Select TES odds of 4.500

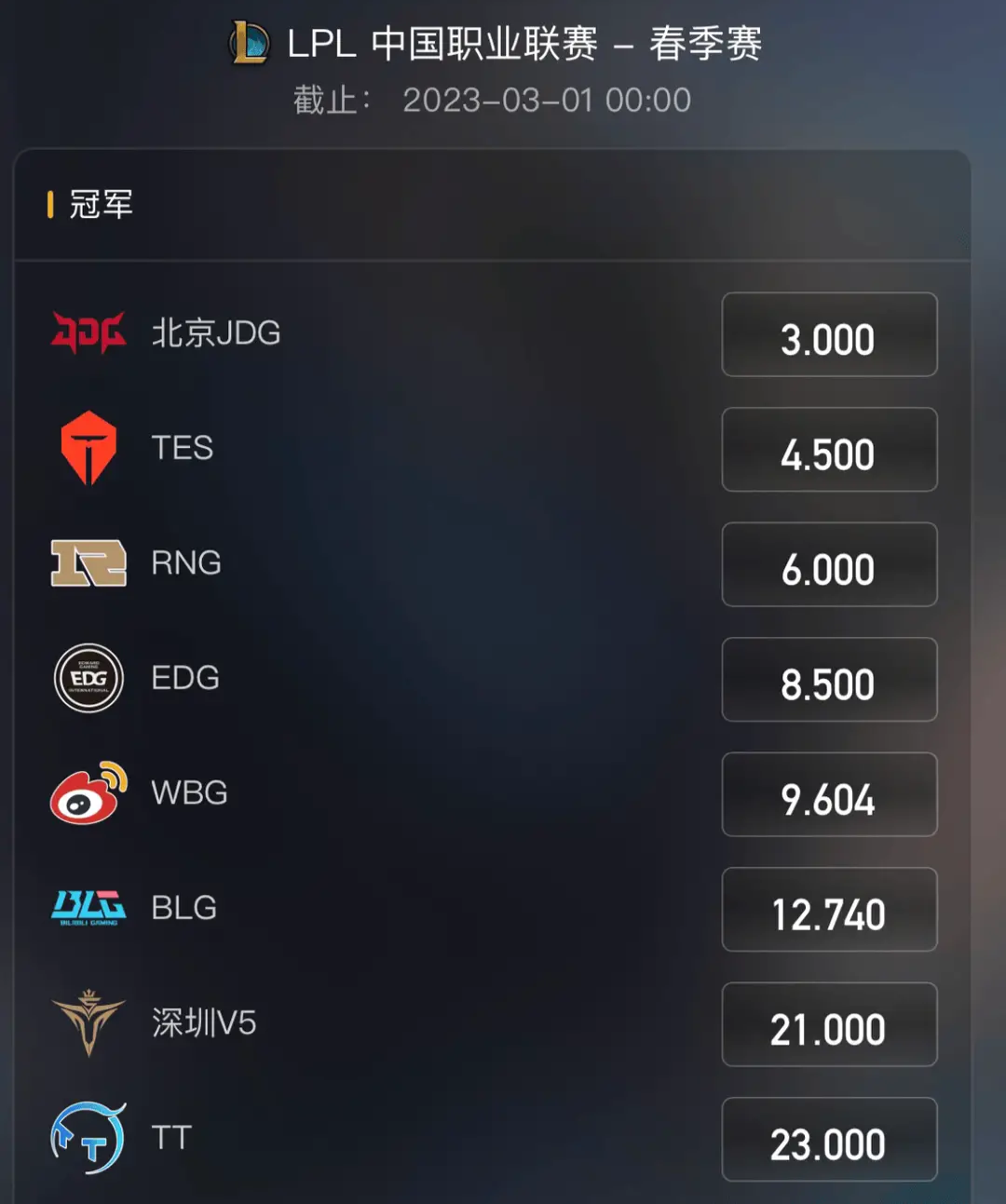(x=829, y=451)
